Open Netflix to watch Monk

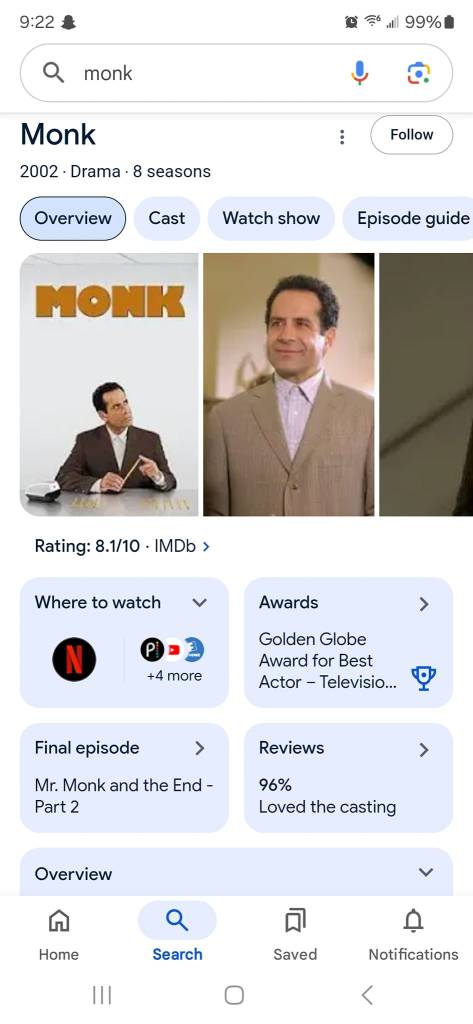(74, 659)
